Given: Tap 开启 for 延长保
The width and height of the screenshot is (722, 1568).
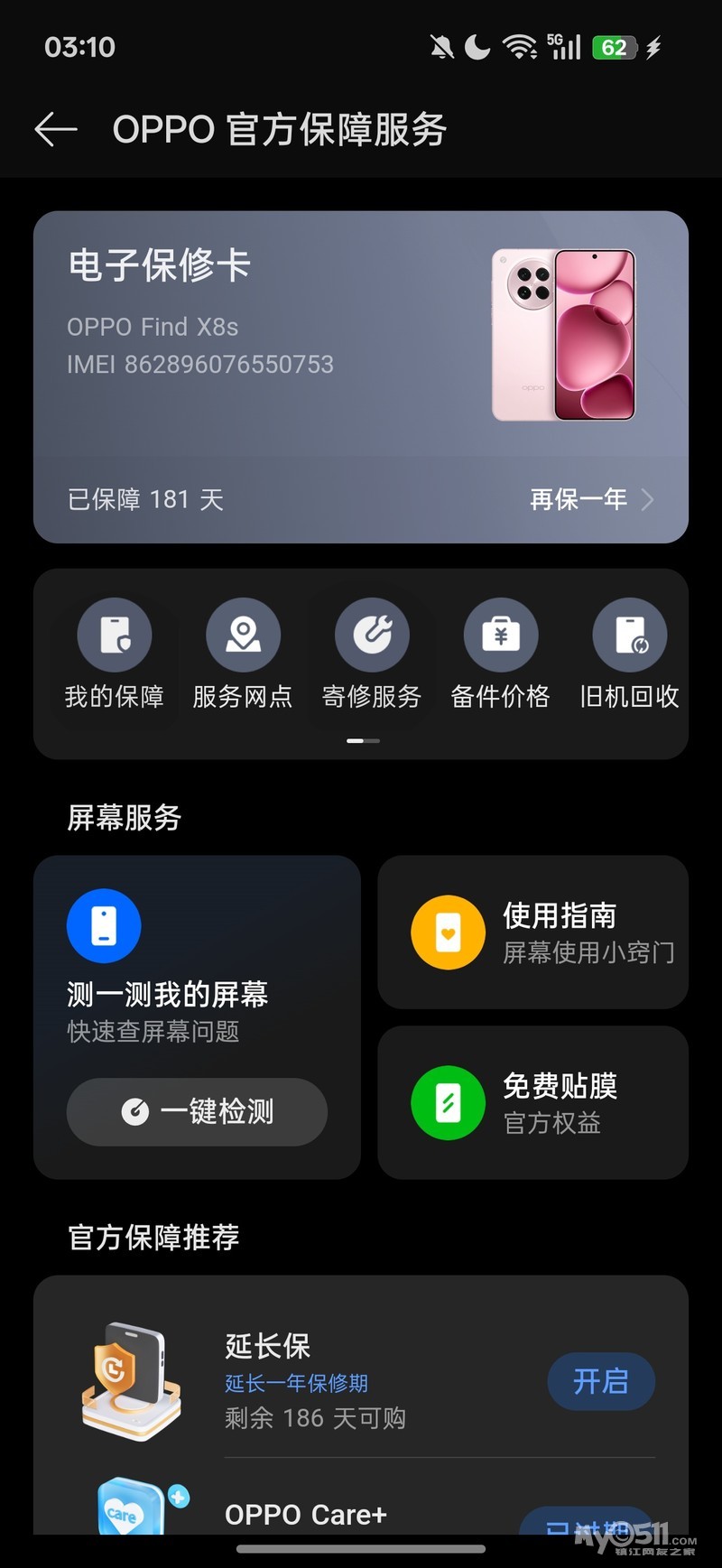Looking at the screenshot, I should click(x=600, y=1381).
